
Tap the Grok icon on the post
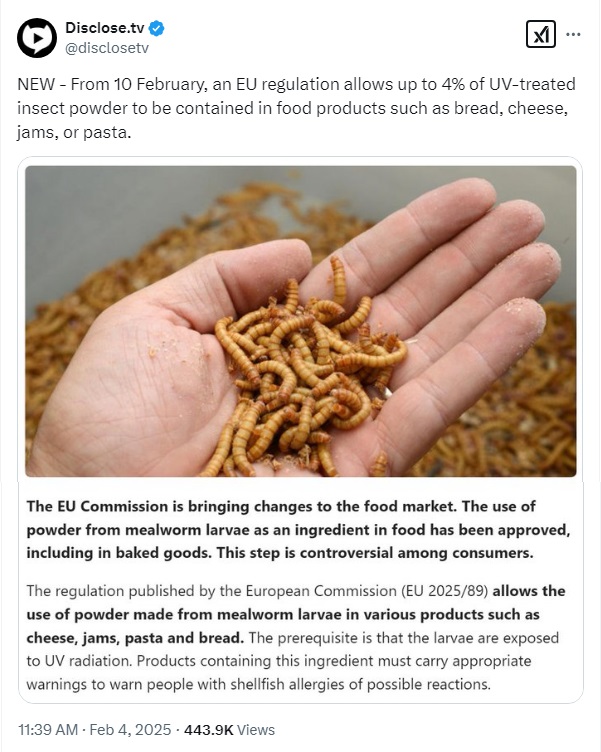(540, 34)
